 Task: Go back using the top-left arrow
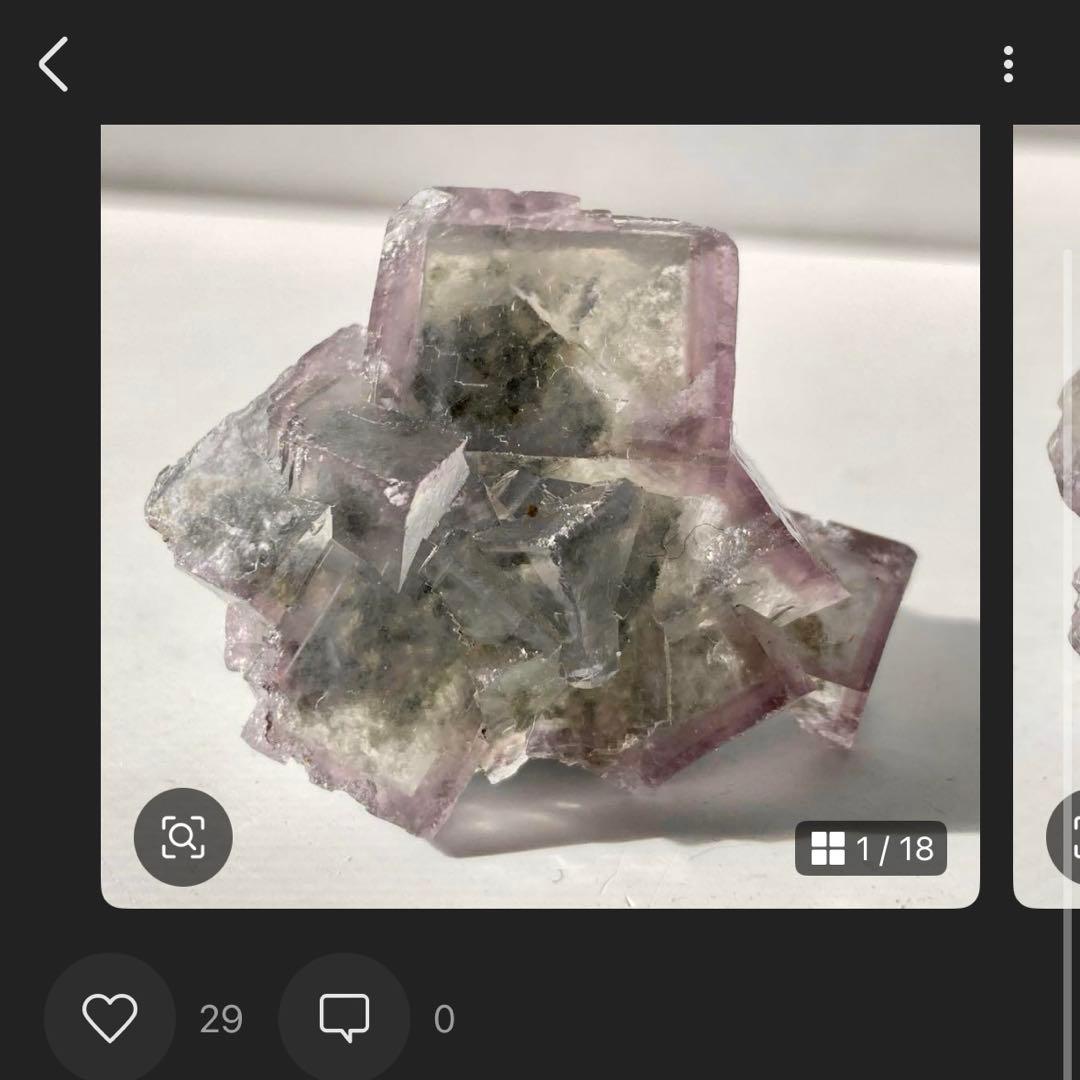pos(54,65)
